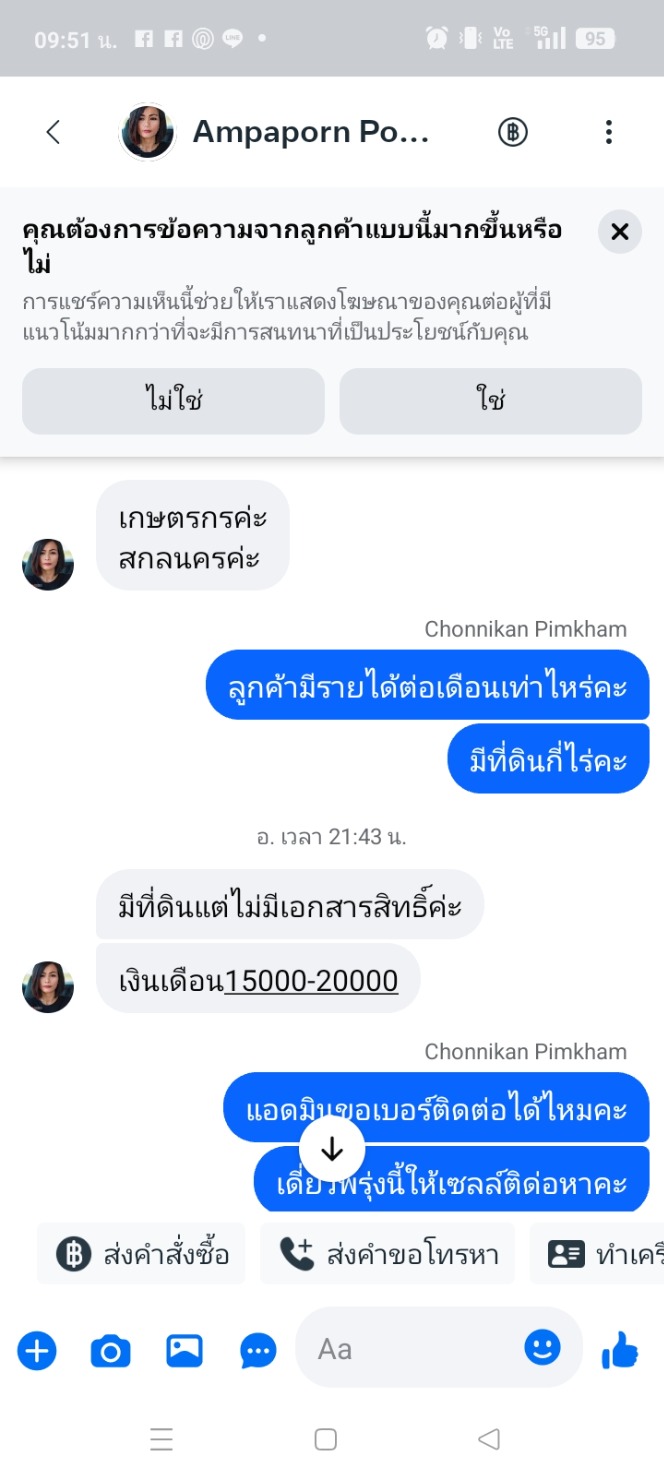Select the ส่งคำขอโทรหา quick action chip

tap(387, 1254)
